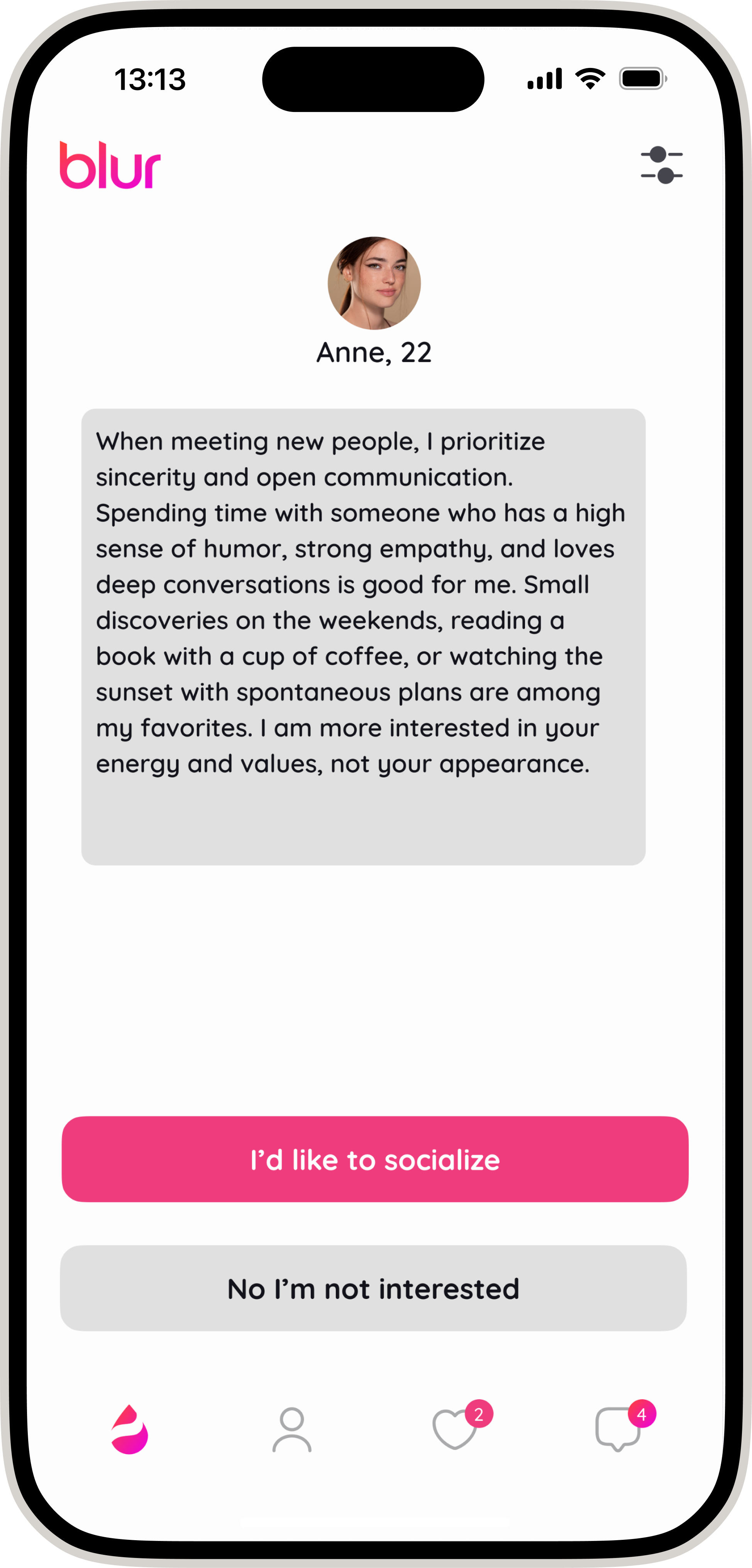
Task: Open the filter settings sliders icon
Action: (x=661, y=165)
